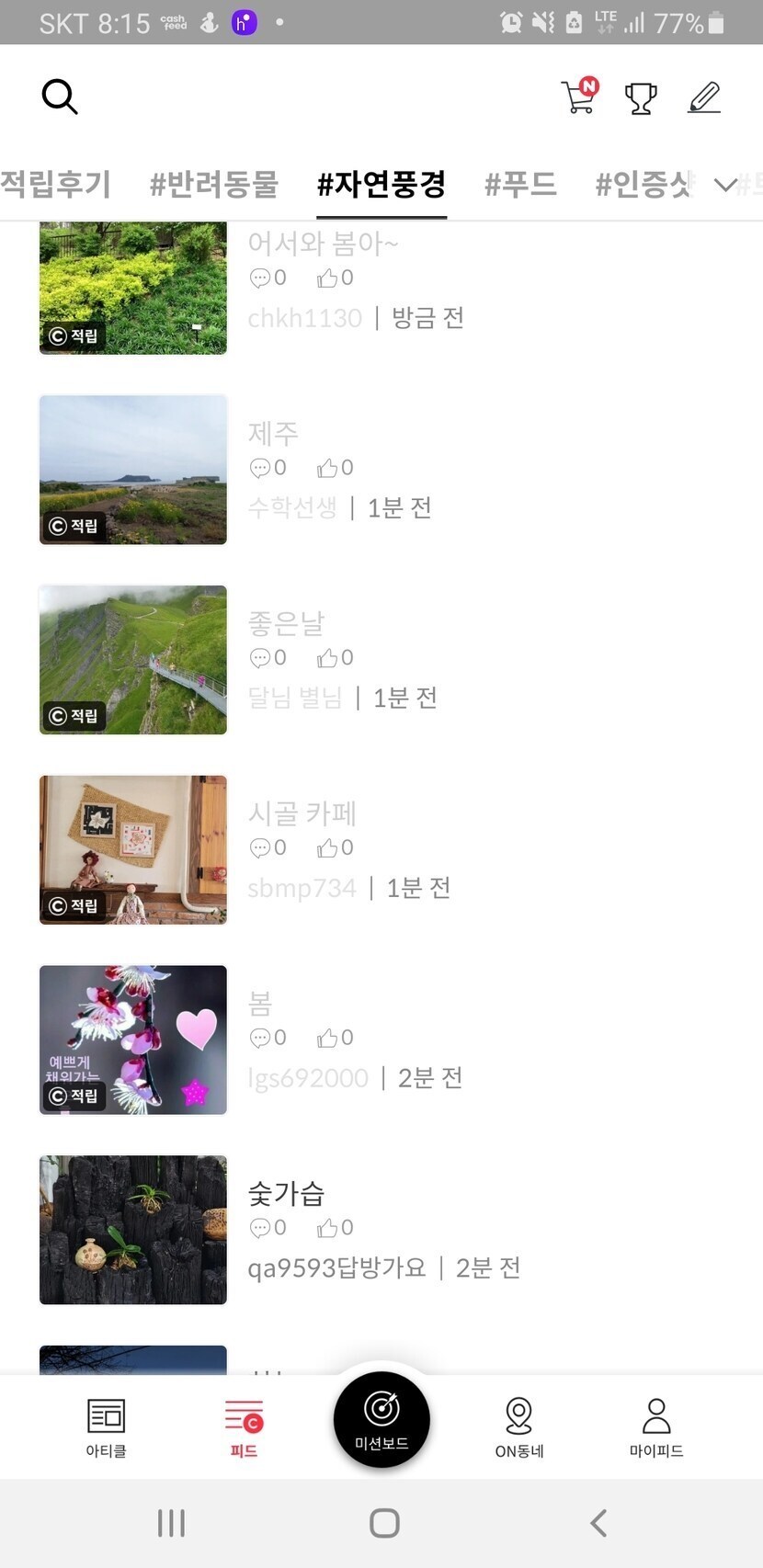Open the search icon
763x1568 pixels.
pos(60,97)
